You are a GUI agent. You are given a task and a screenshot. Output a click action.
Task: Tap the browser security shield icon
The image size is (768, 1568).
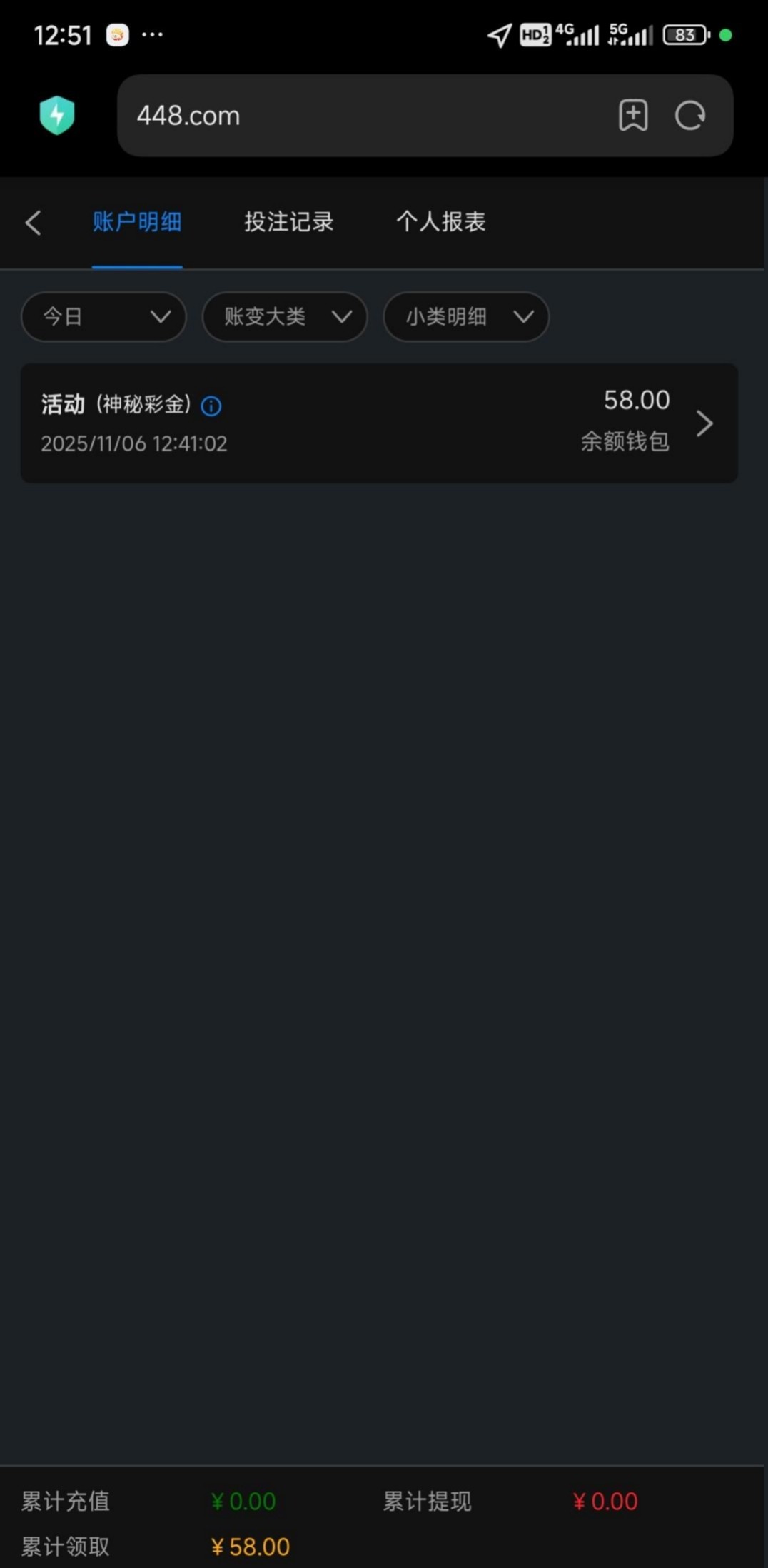coord(57,115)
